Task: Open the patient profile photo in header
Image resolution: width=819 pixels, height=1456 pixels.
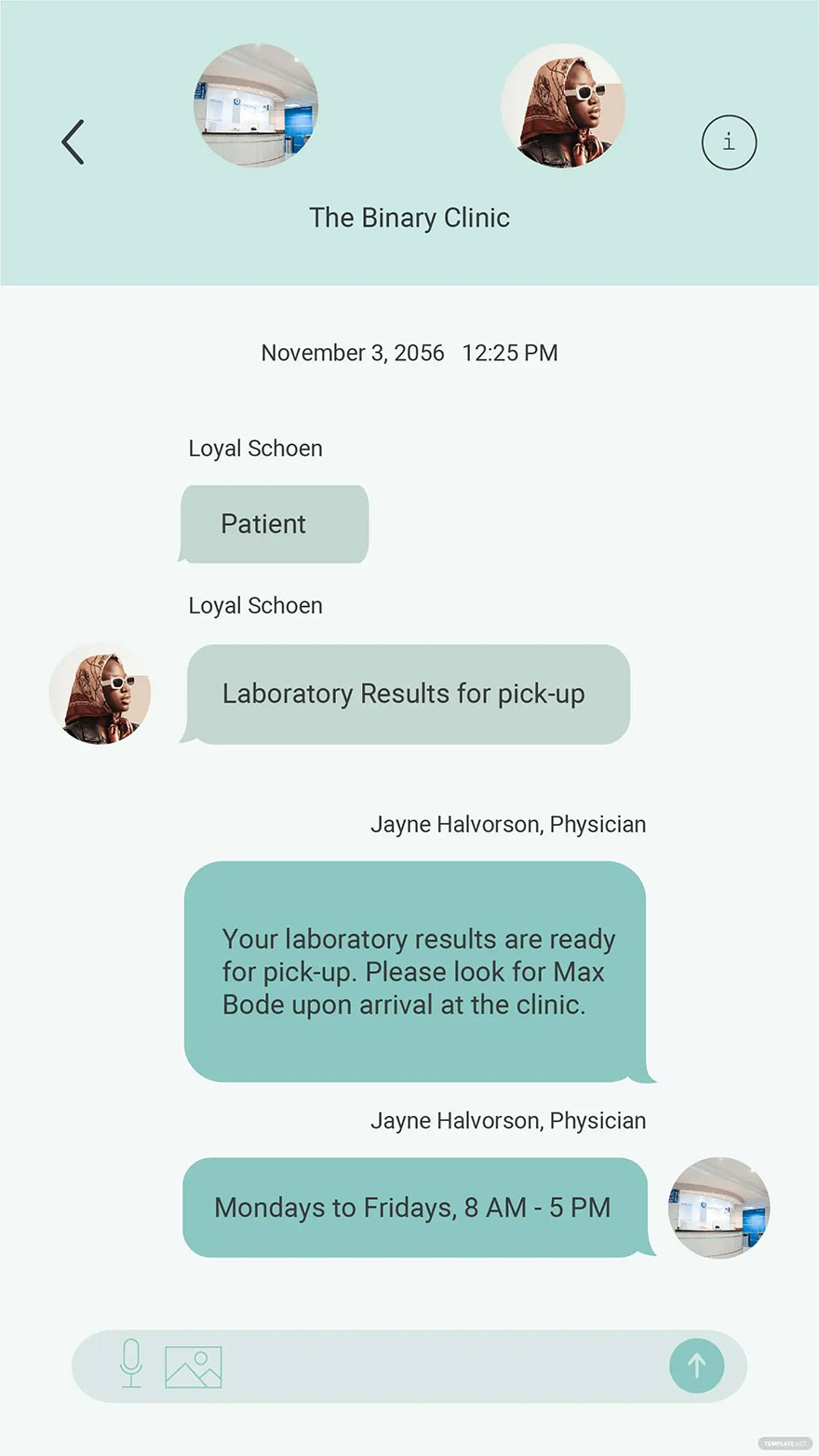Action: coord(563,105)
